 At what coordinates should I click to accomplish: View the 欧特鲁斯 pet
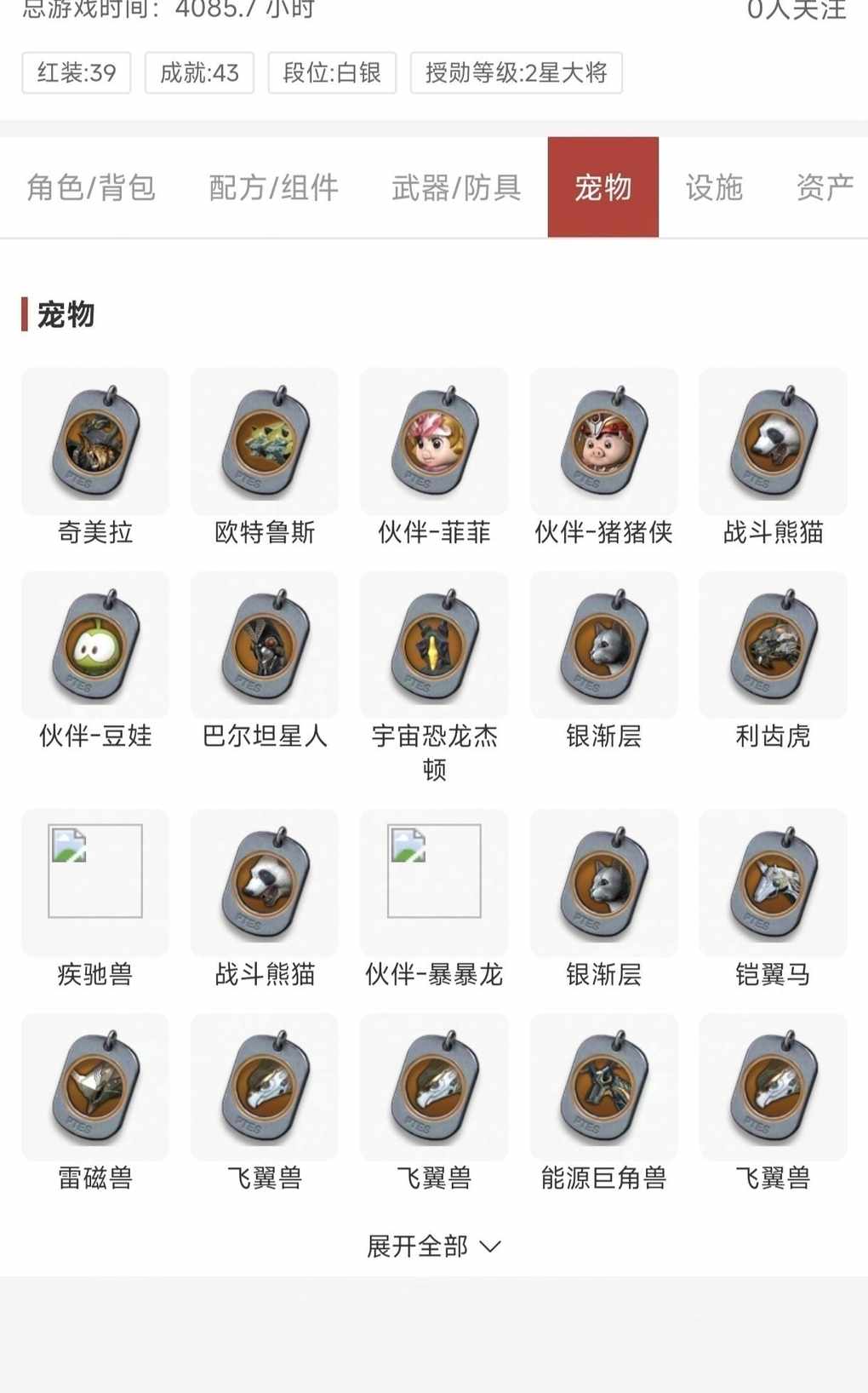tap(265, 443)
